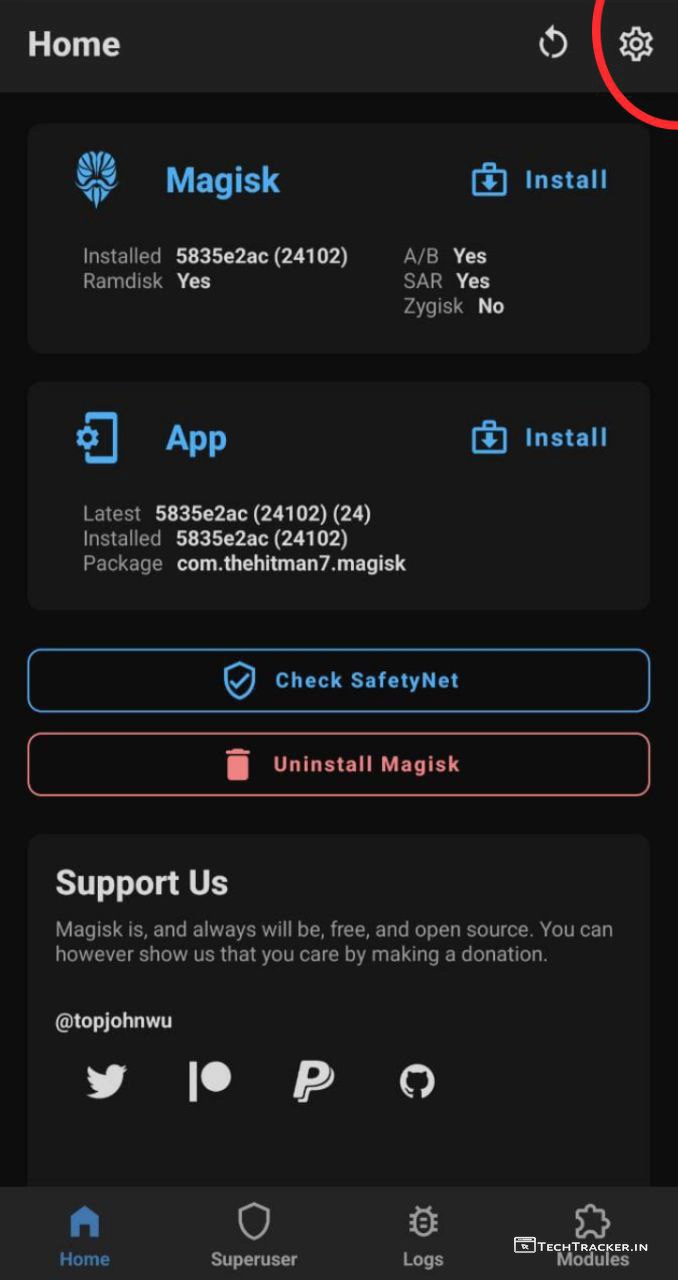The height and width of the screenshot is (1280, 678).
Task: Open the GitHub icon link
Action: (x=417, y=1081)
